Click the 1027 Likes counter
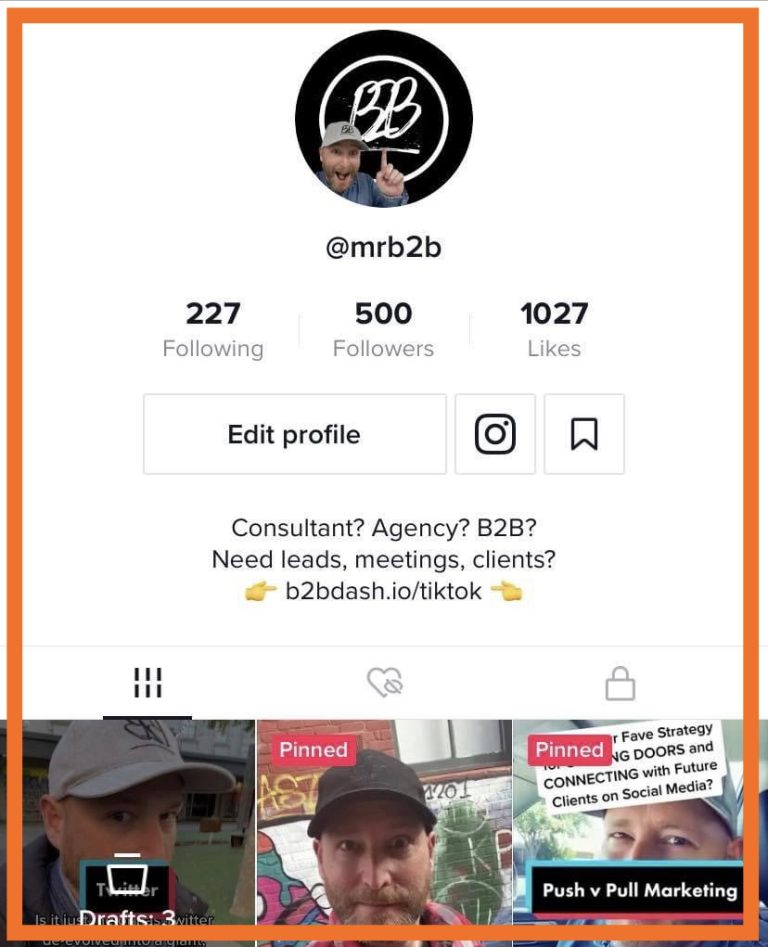This screenshot has width=768, height=947. pos(554,327)
